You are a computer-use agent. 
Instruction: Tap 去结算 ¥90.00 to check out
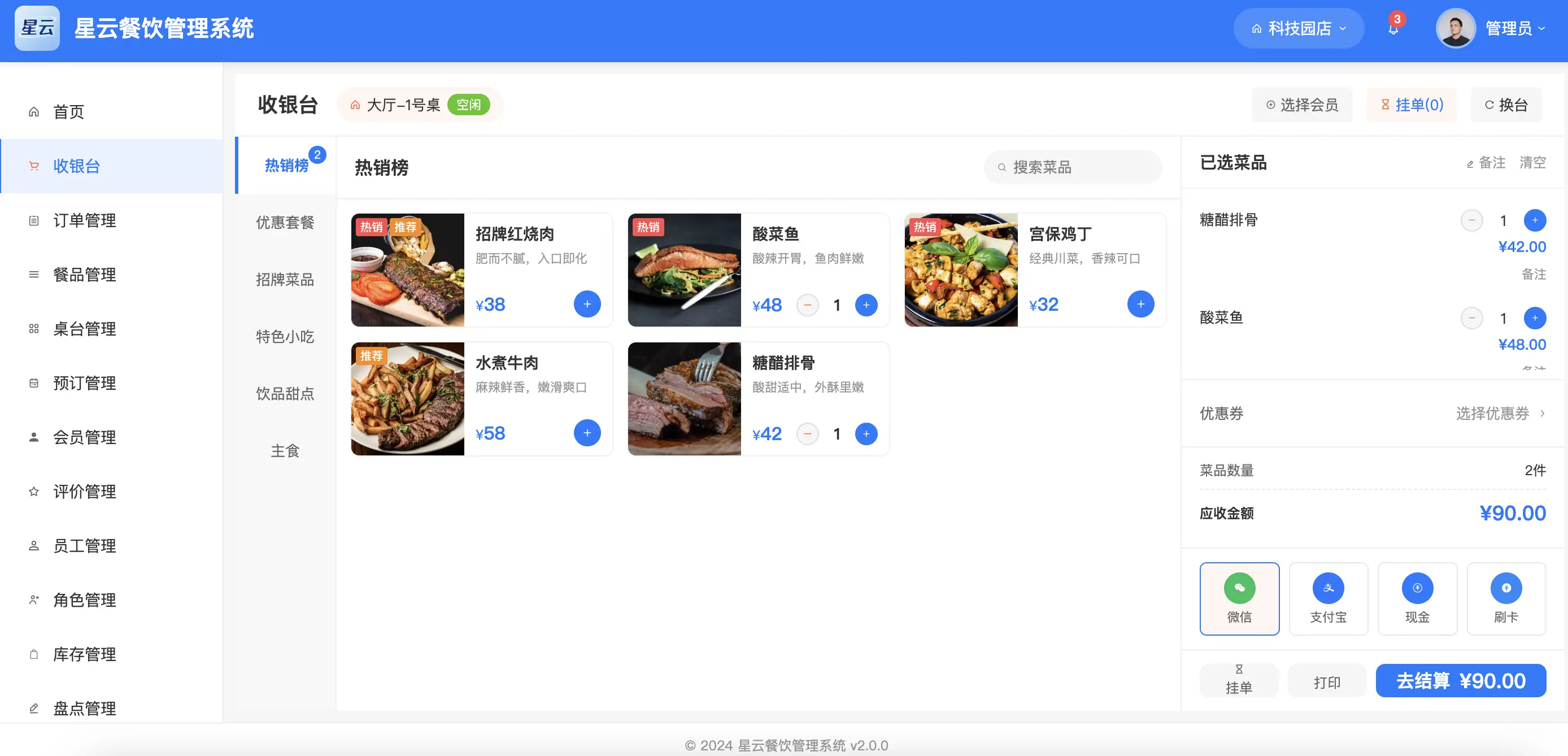[x=1460, y=680]
